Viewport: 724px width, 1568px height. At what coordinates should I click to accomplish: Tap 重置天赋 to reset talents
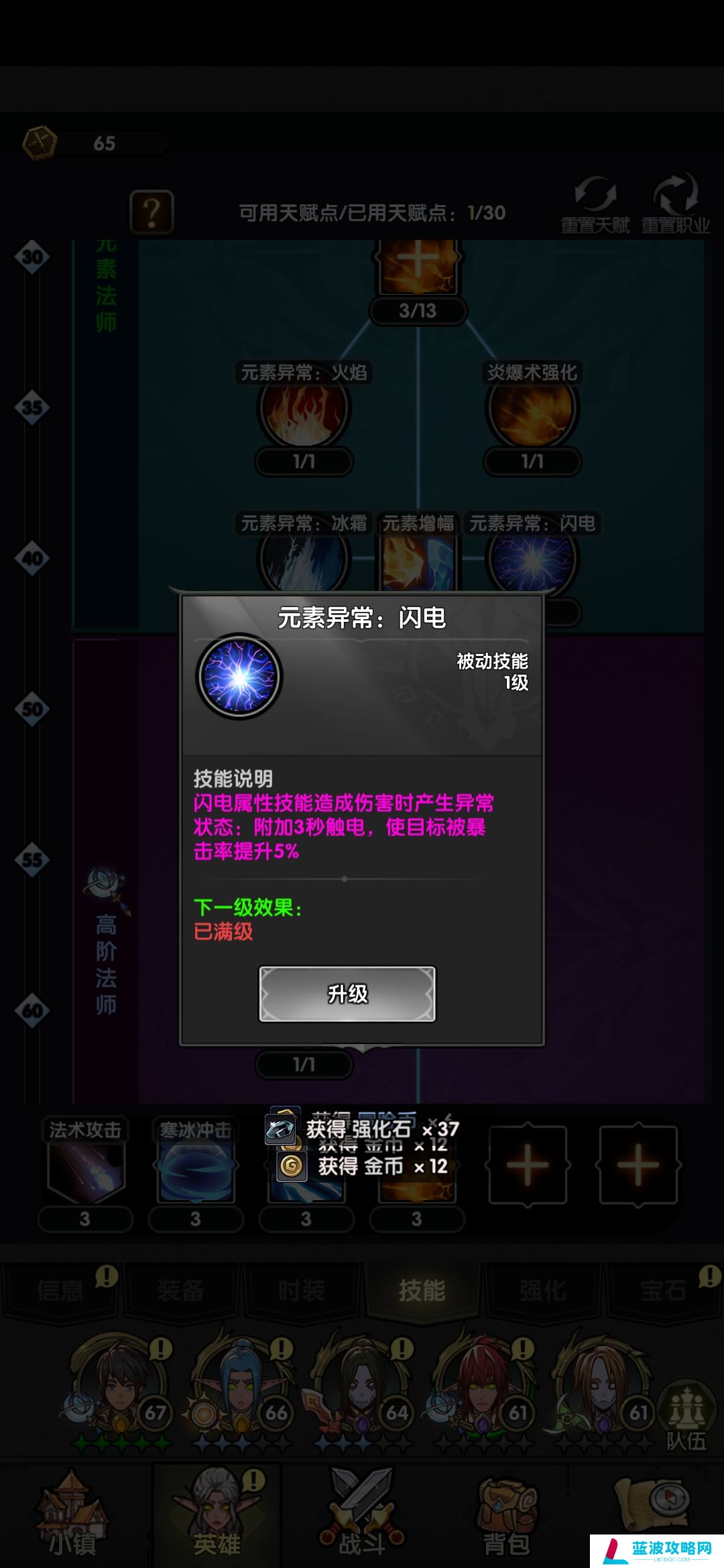[x=595, y=204]
